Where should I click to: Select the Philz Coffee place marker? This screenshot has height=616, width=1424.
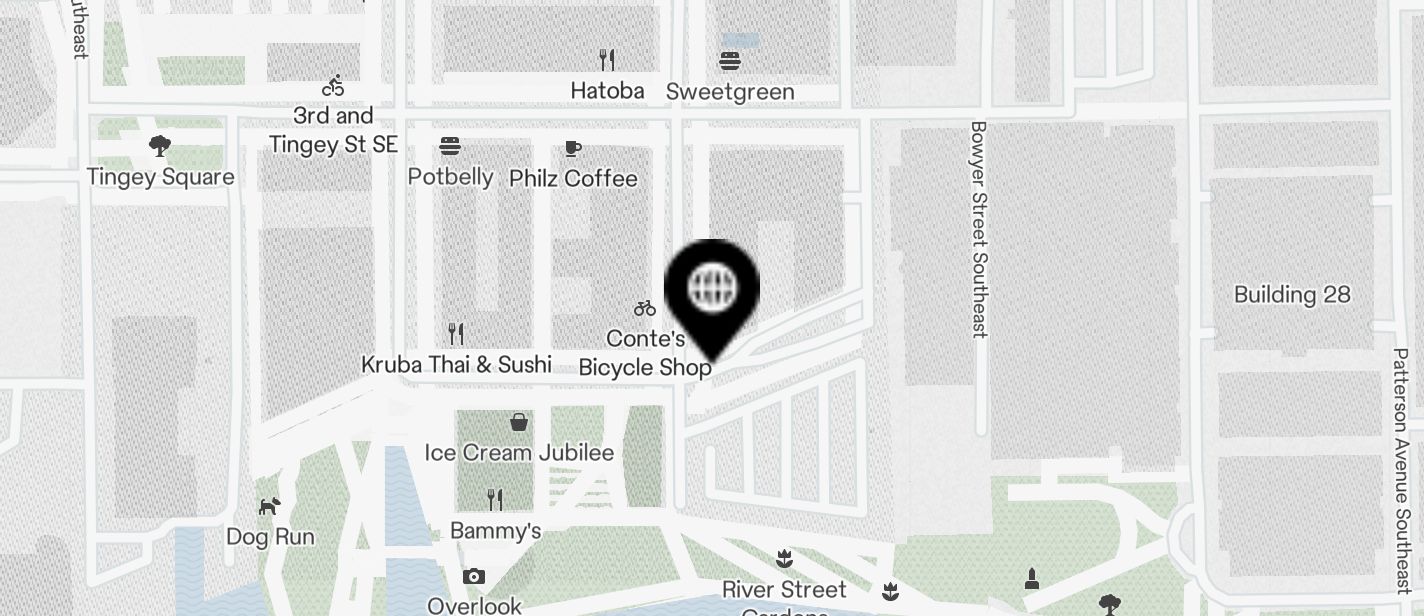573,150
